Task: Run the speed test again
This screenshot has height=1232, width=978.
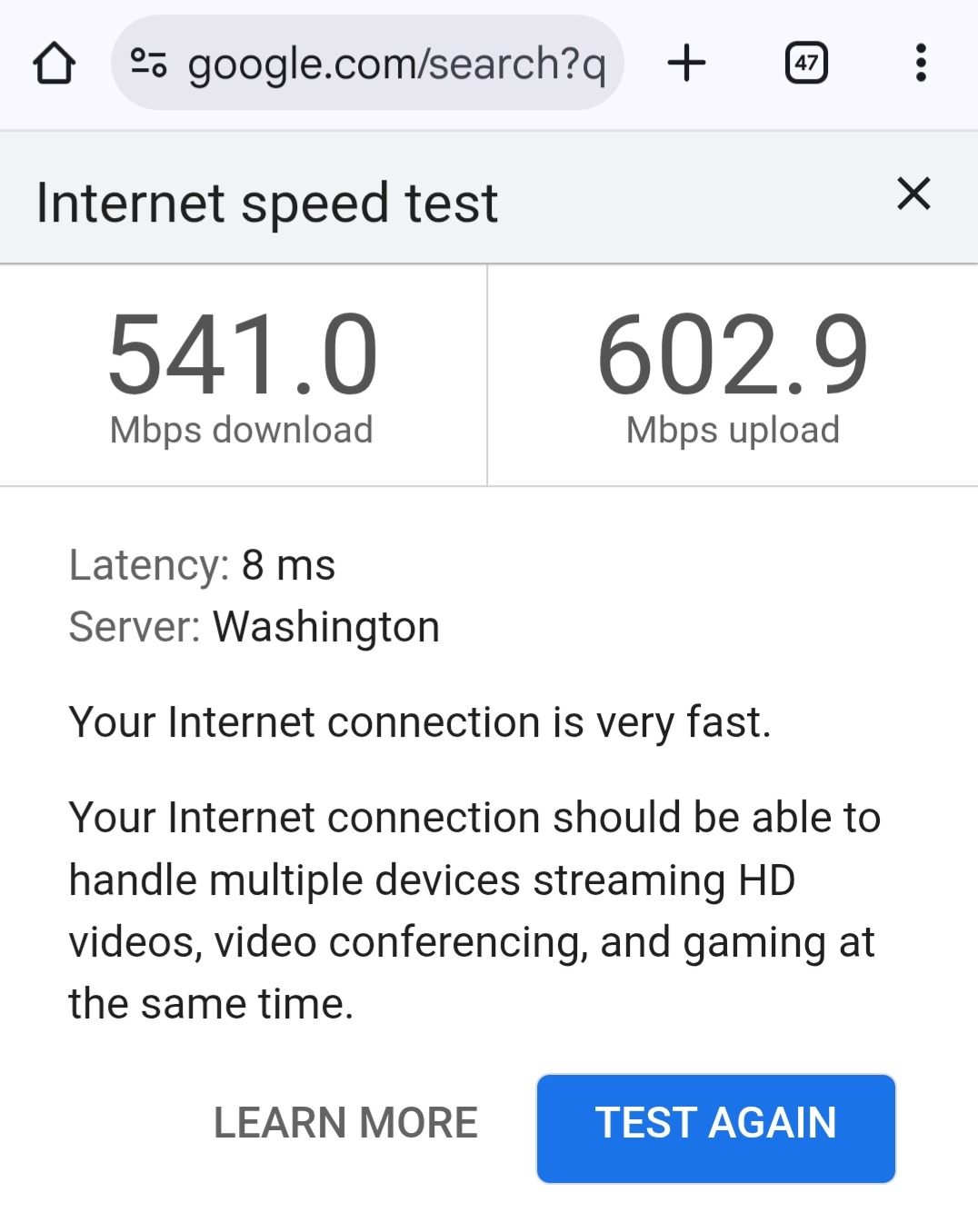Action: pyautogui.click(x=715, y=1128)
